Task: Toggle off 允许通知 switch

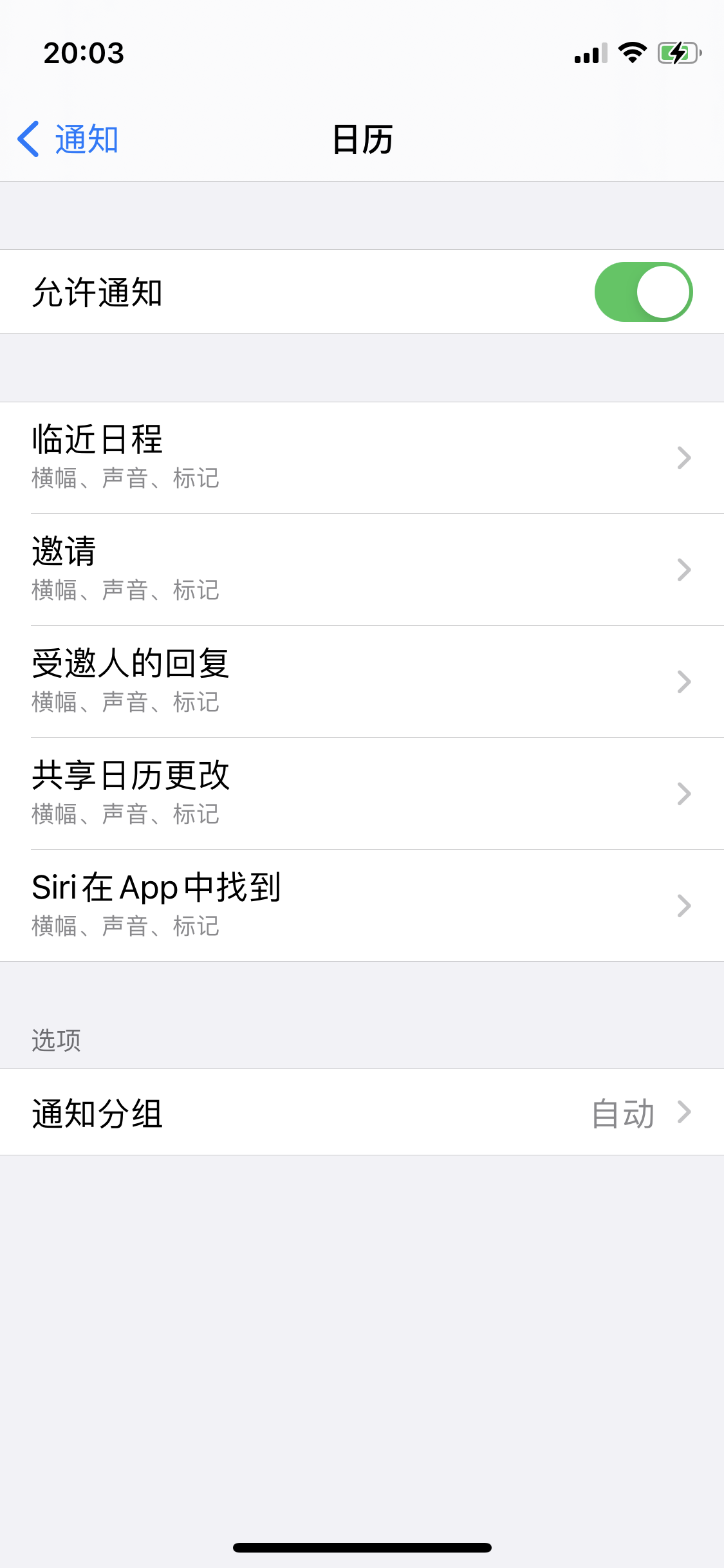Action: (x=643, y=292)
